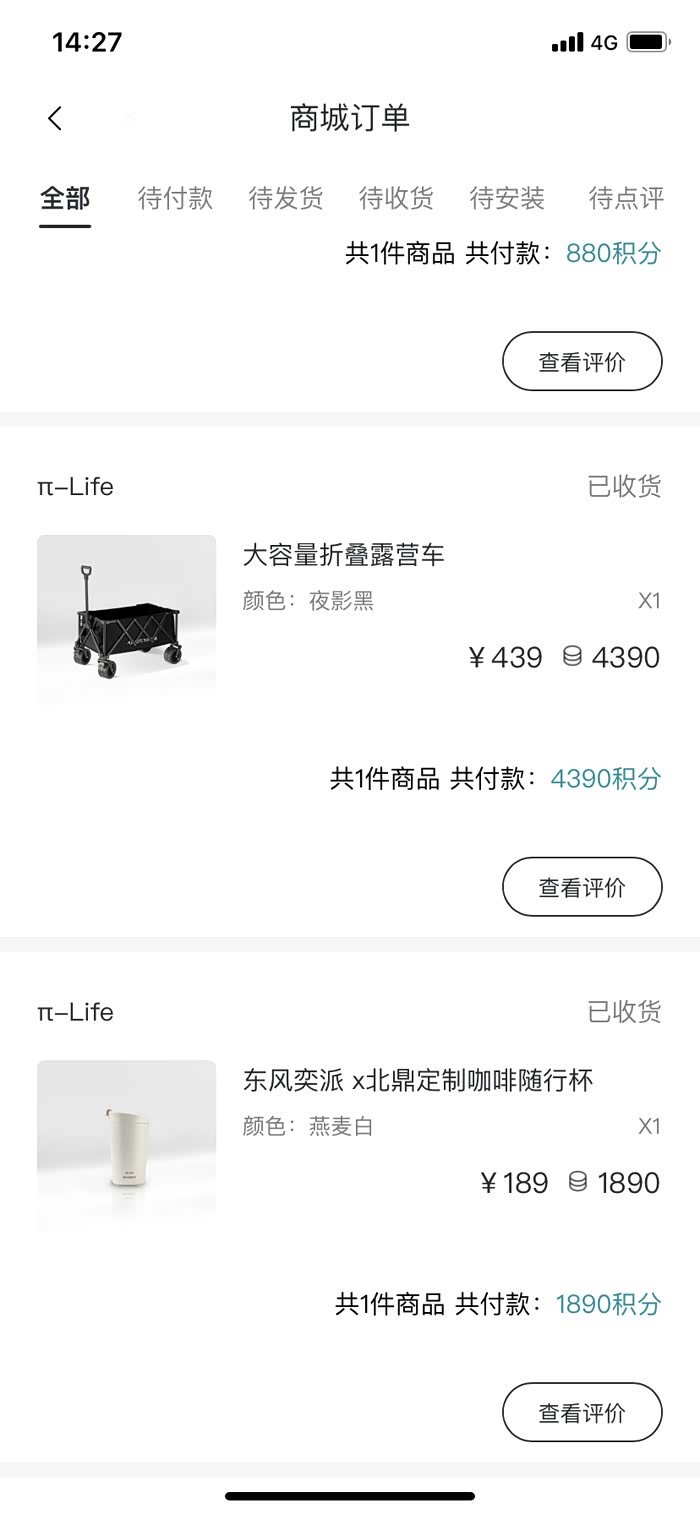
Task: Go back from the 商城订单 page
Action: pos(55,118)
